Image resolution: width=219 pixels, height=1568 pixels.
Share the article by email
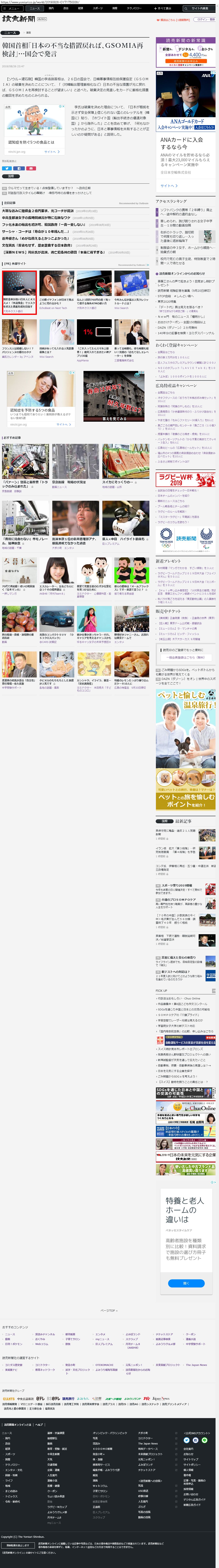coord(31,168)
